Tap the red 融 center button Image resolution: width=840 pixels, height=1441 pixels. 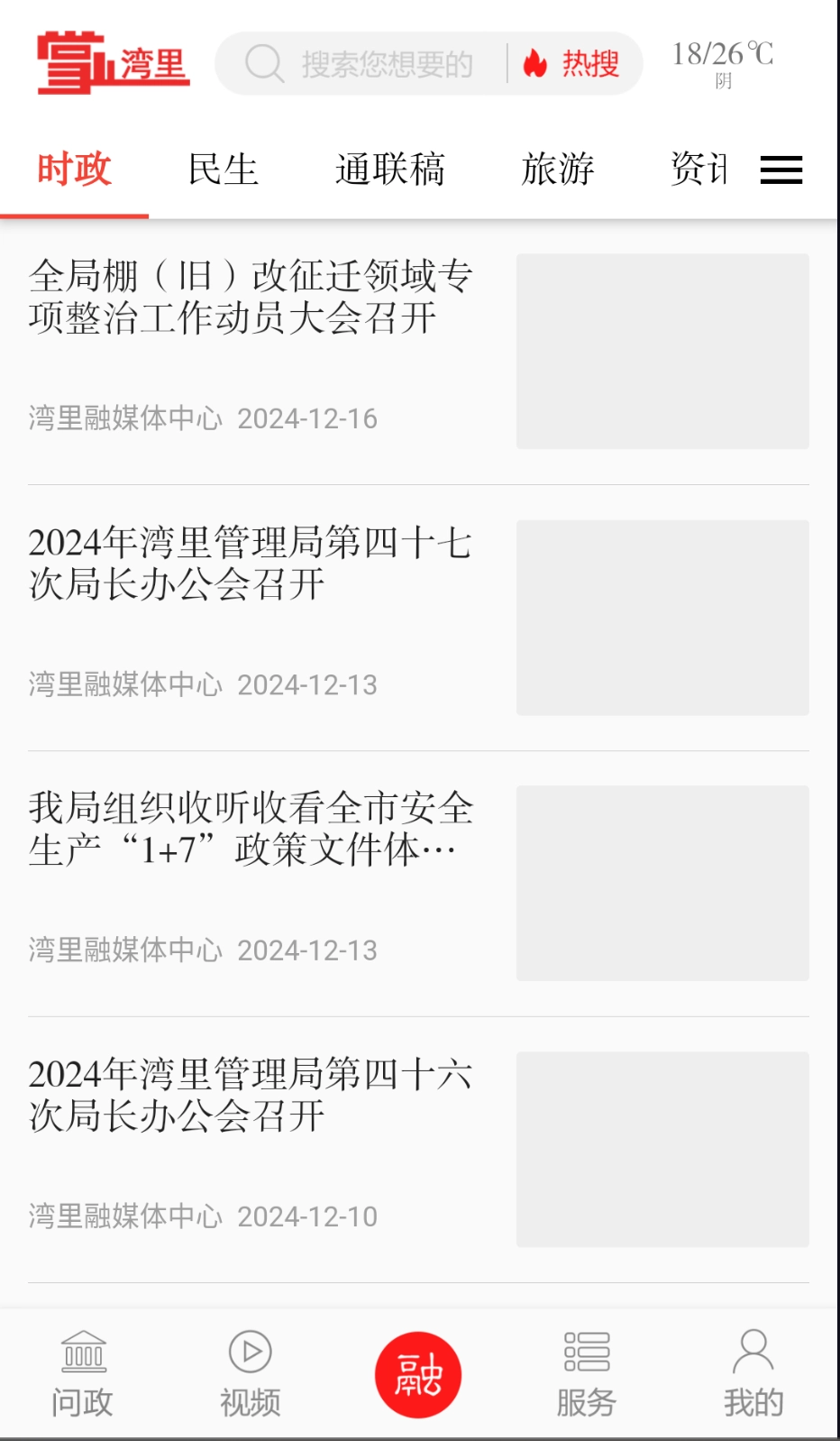click(418, 1372)
